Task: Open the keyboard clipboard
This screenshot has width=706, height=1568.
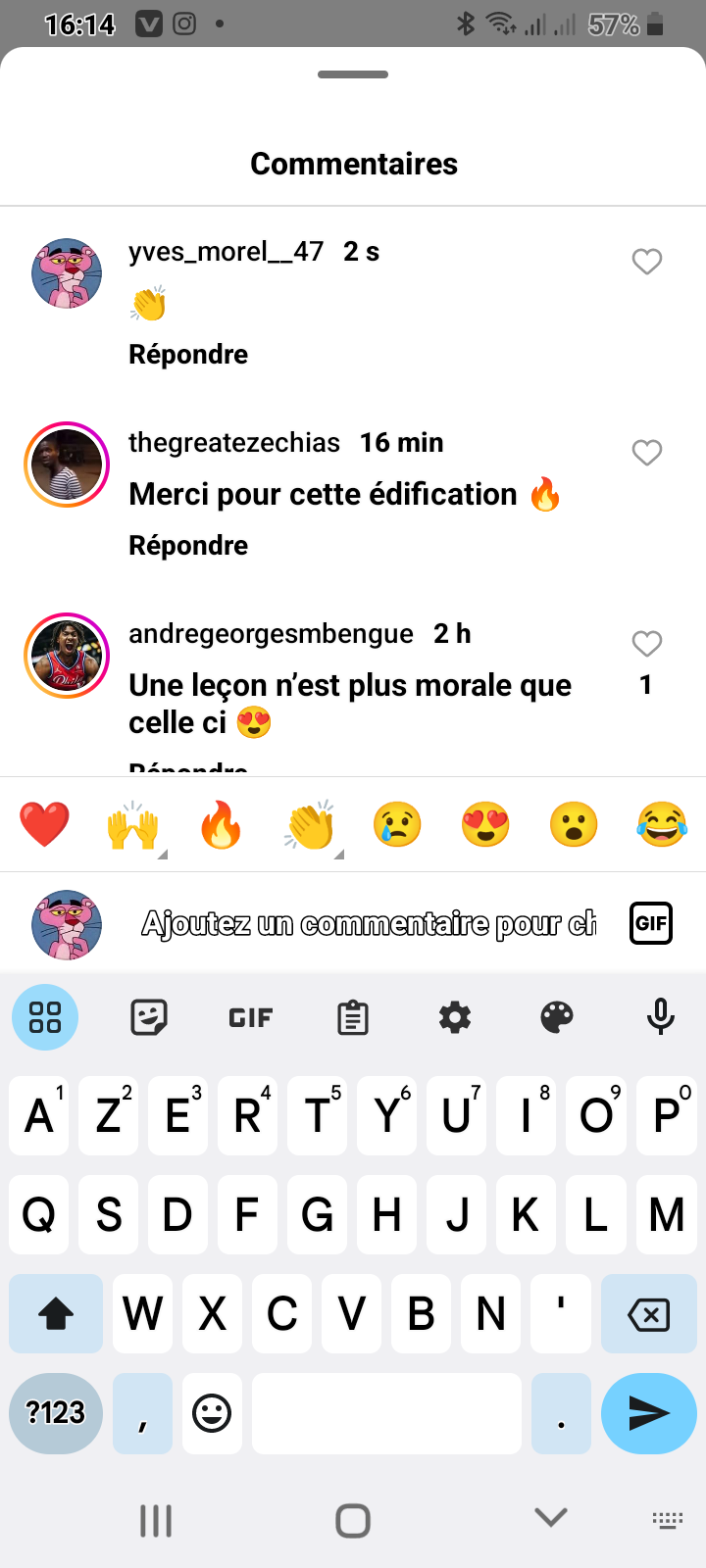Action: pyautogui.click(x=353, y=1017)
